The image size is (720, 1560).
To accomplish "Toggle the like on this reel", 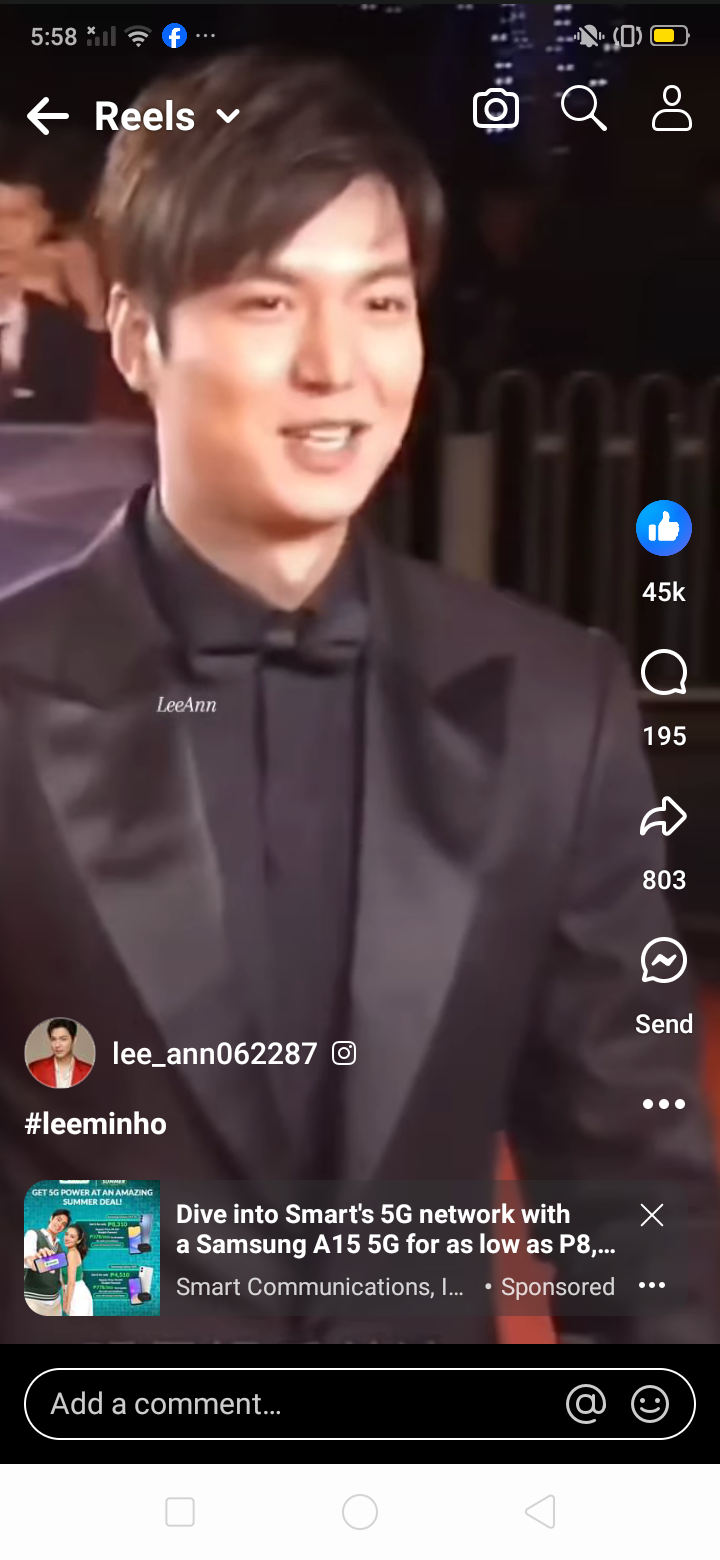I will 664,528.
